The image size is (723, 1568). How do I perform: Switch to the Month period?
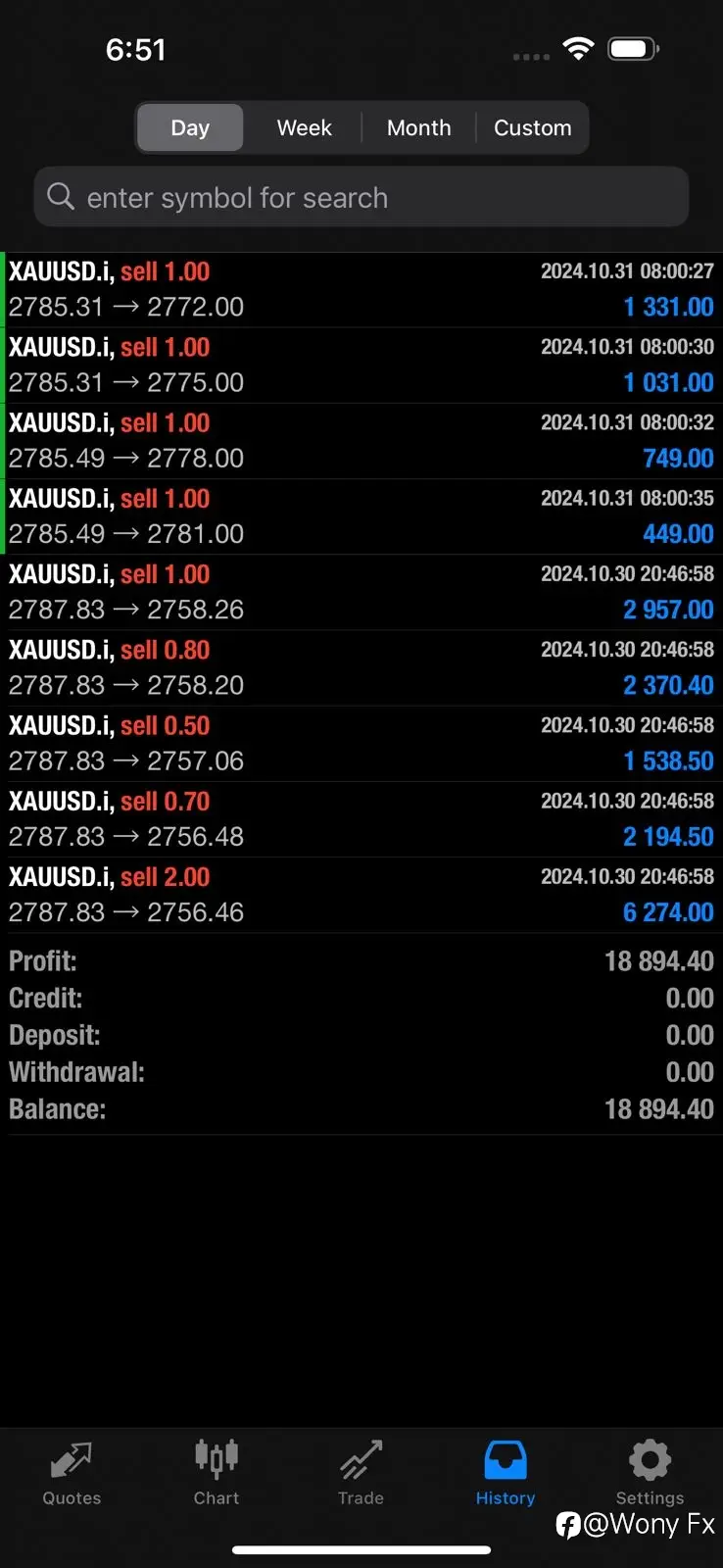tap(418, 127)
